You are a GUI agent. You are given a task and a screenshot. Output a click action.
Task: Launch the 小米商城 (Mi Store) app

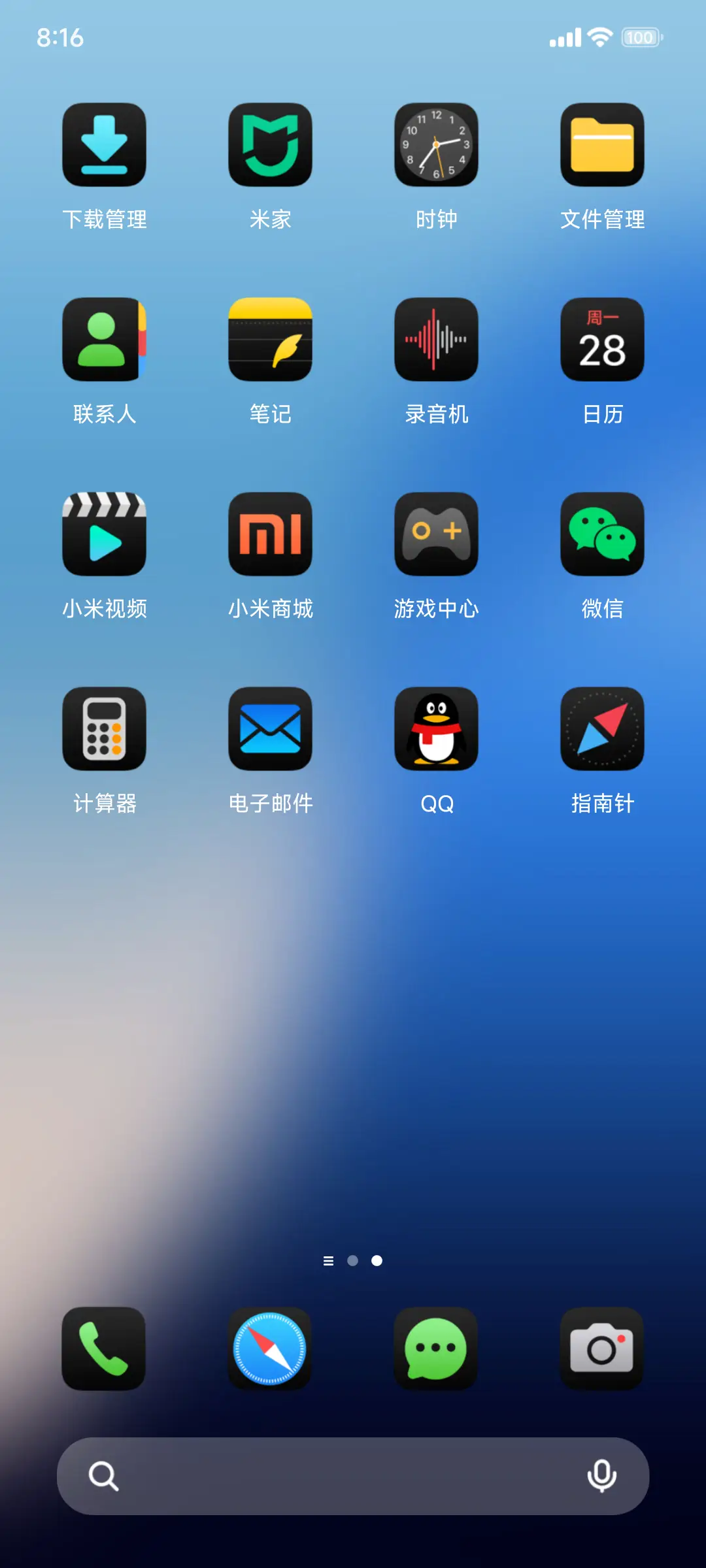[x=270, y=534]
